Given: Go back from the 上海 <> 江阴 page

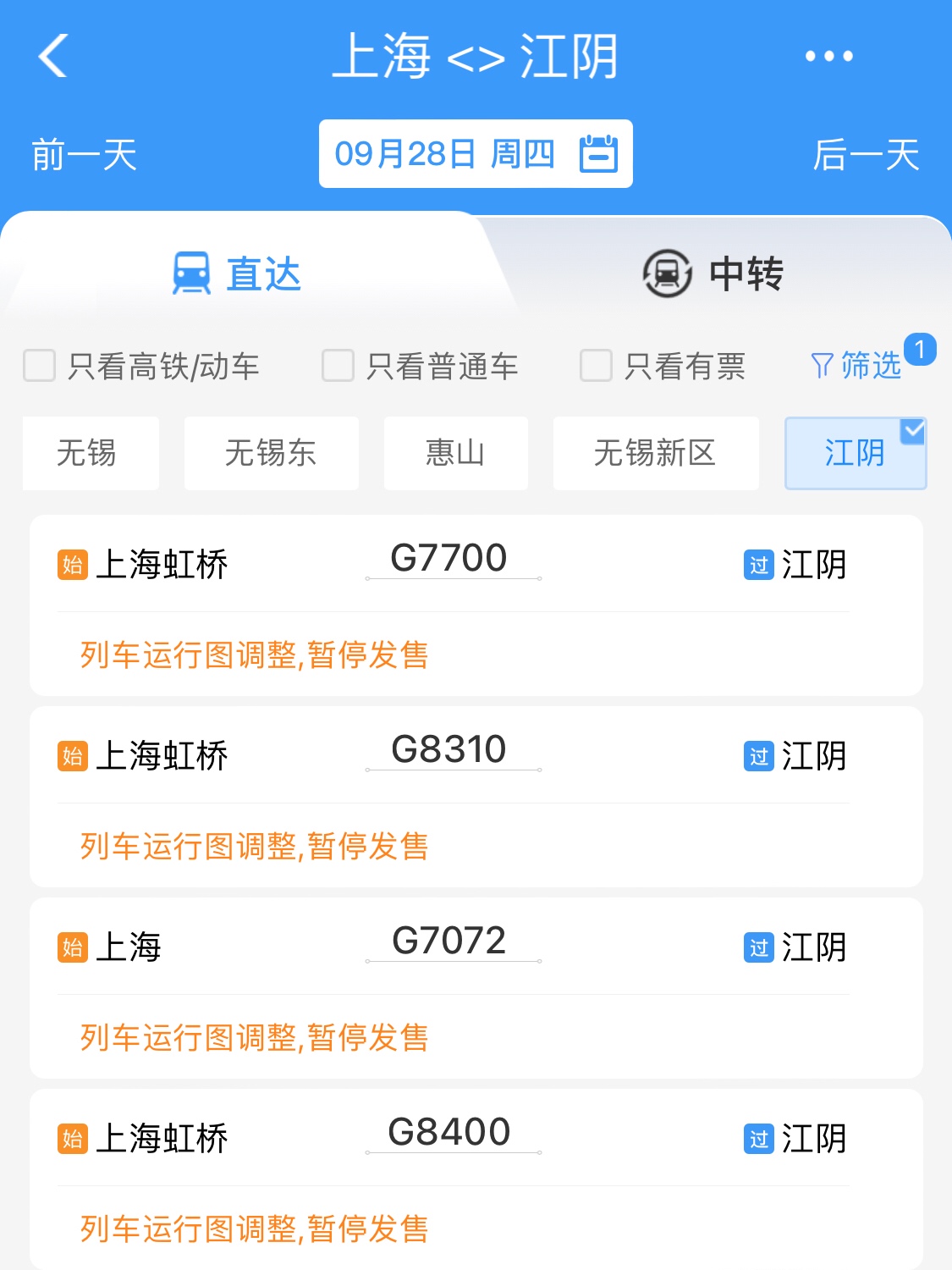Looking at the screenshot, I should pyautogui.click(x=52, y=57).
